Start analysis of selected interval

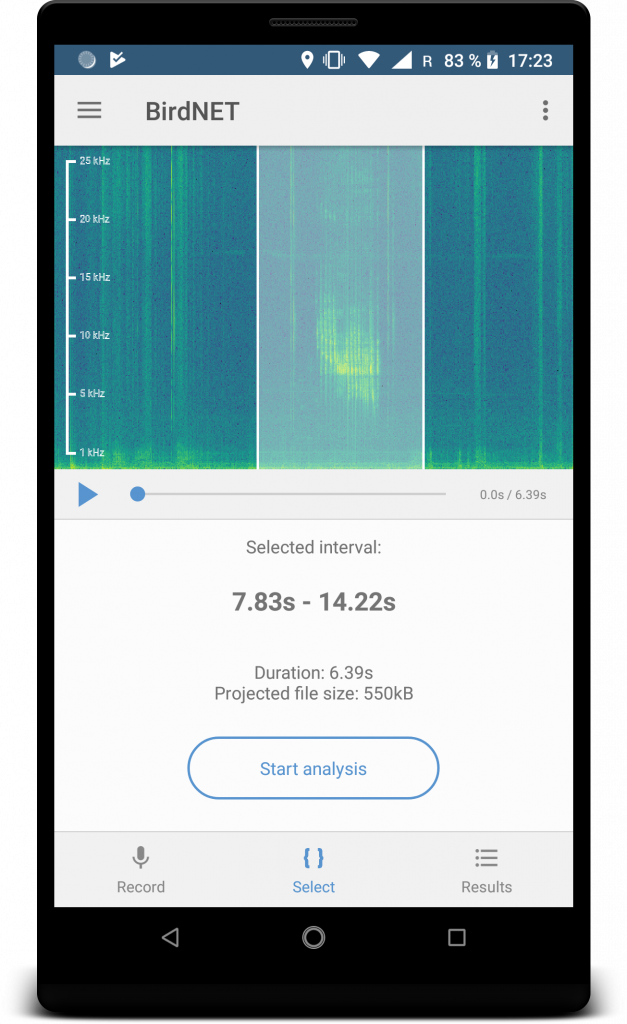pyautogui.click(x=313, y=768)
